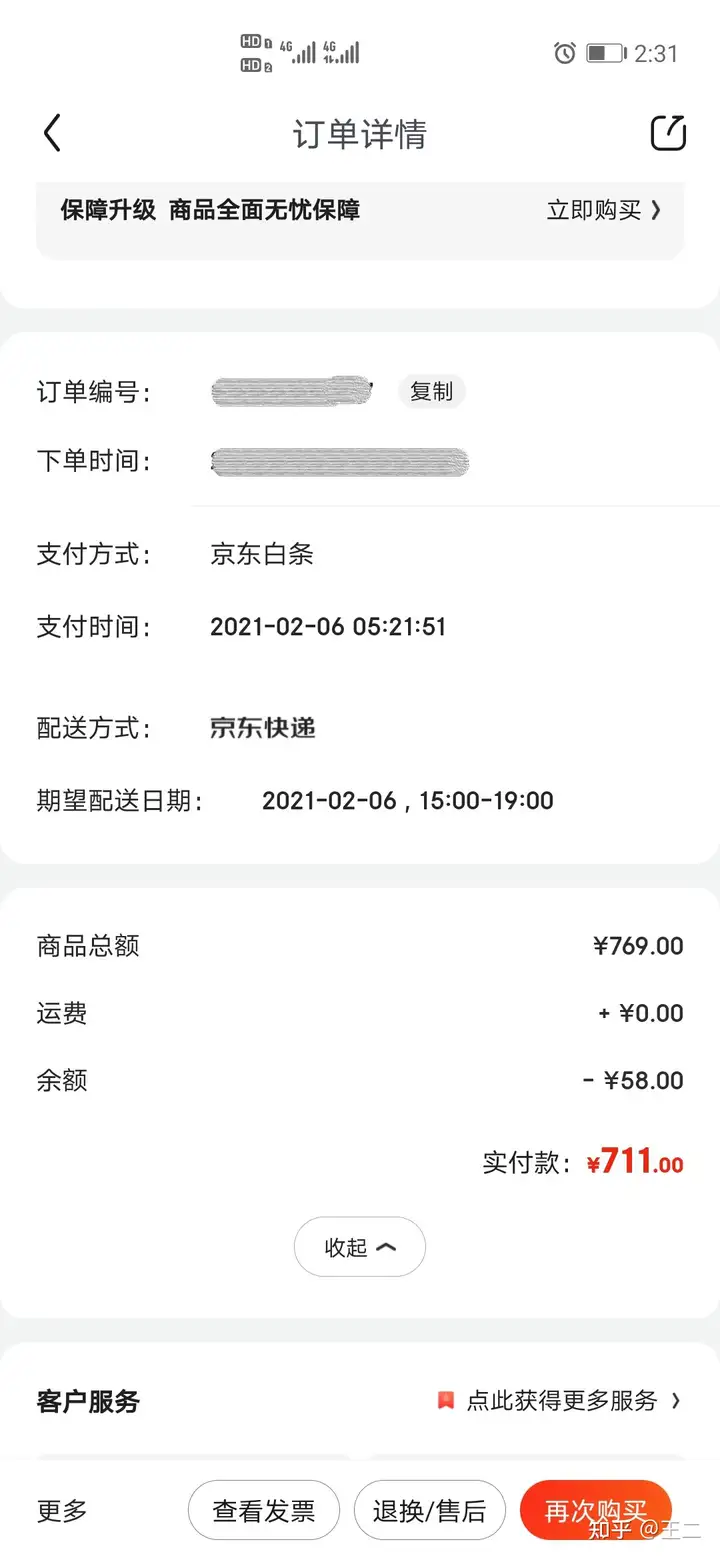This screenshot has height=1560, width=720.
Task: View the invoice via 查看发票
Action: click(x=264, y=1510)
